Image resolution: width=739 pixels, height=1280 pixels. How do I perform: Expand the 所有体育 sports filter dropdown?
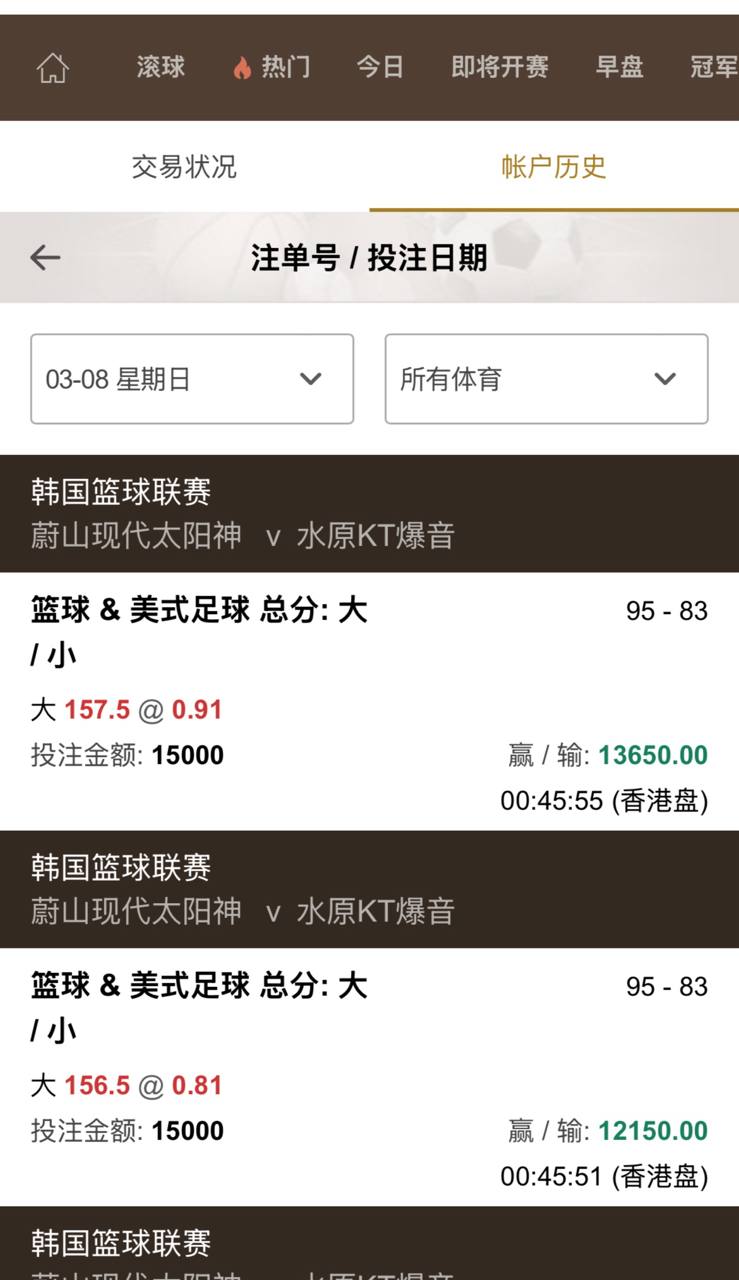[x=546, y=379]
